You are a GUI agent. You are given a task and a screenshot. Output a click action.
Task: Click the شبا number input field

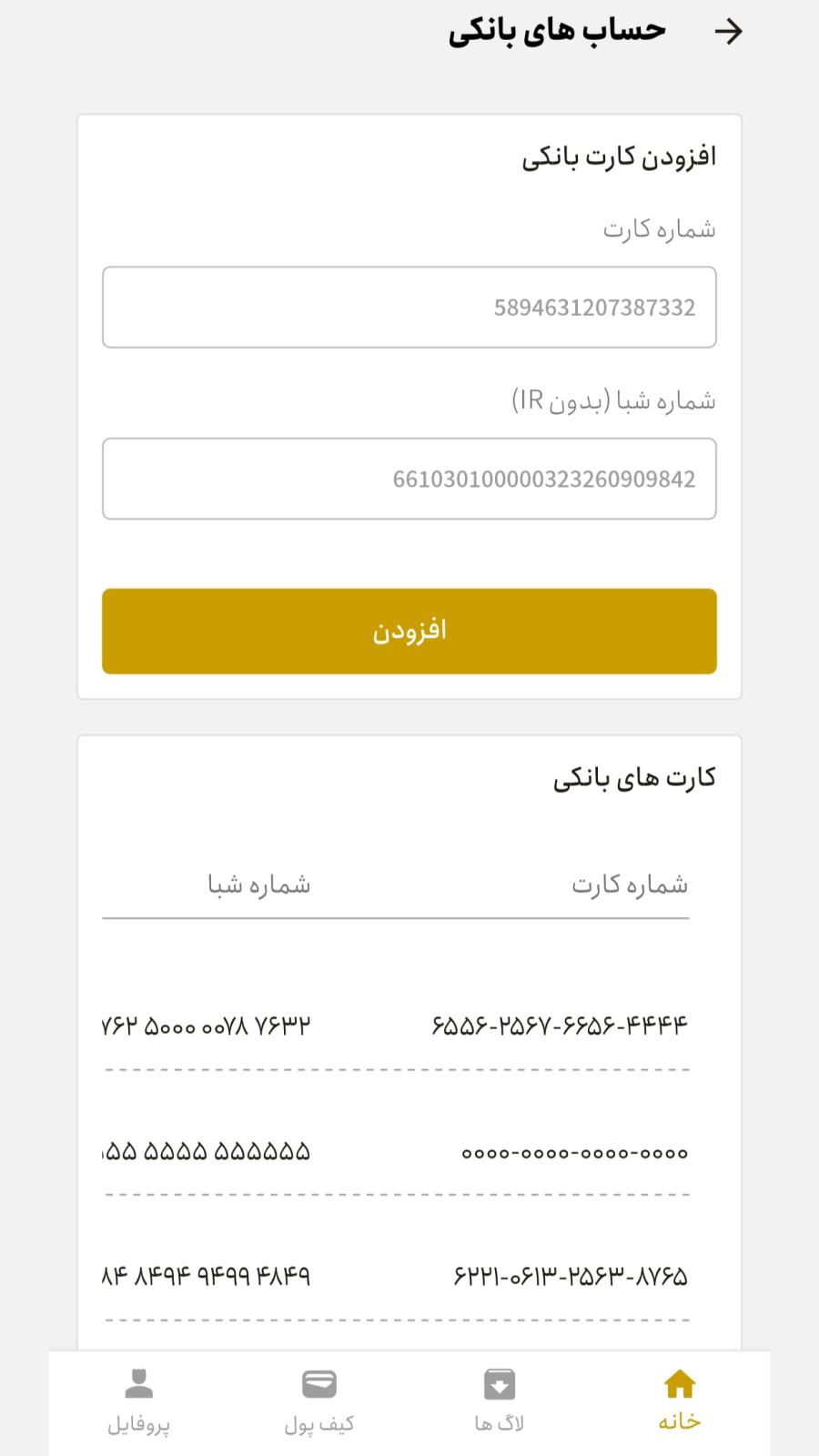click(409, 478)
